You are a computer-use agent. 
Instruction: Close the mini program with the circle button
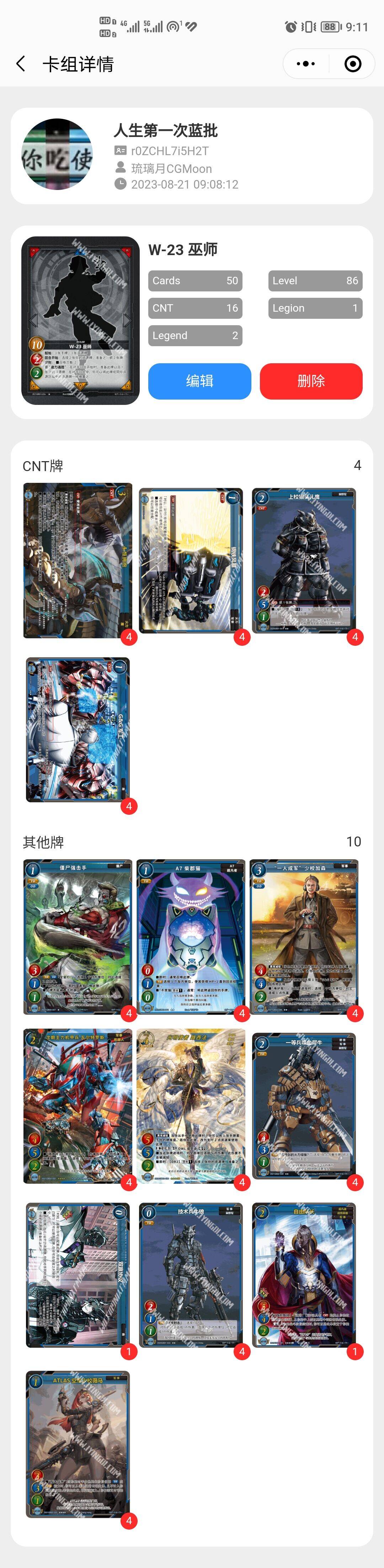coord(353,64)
